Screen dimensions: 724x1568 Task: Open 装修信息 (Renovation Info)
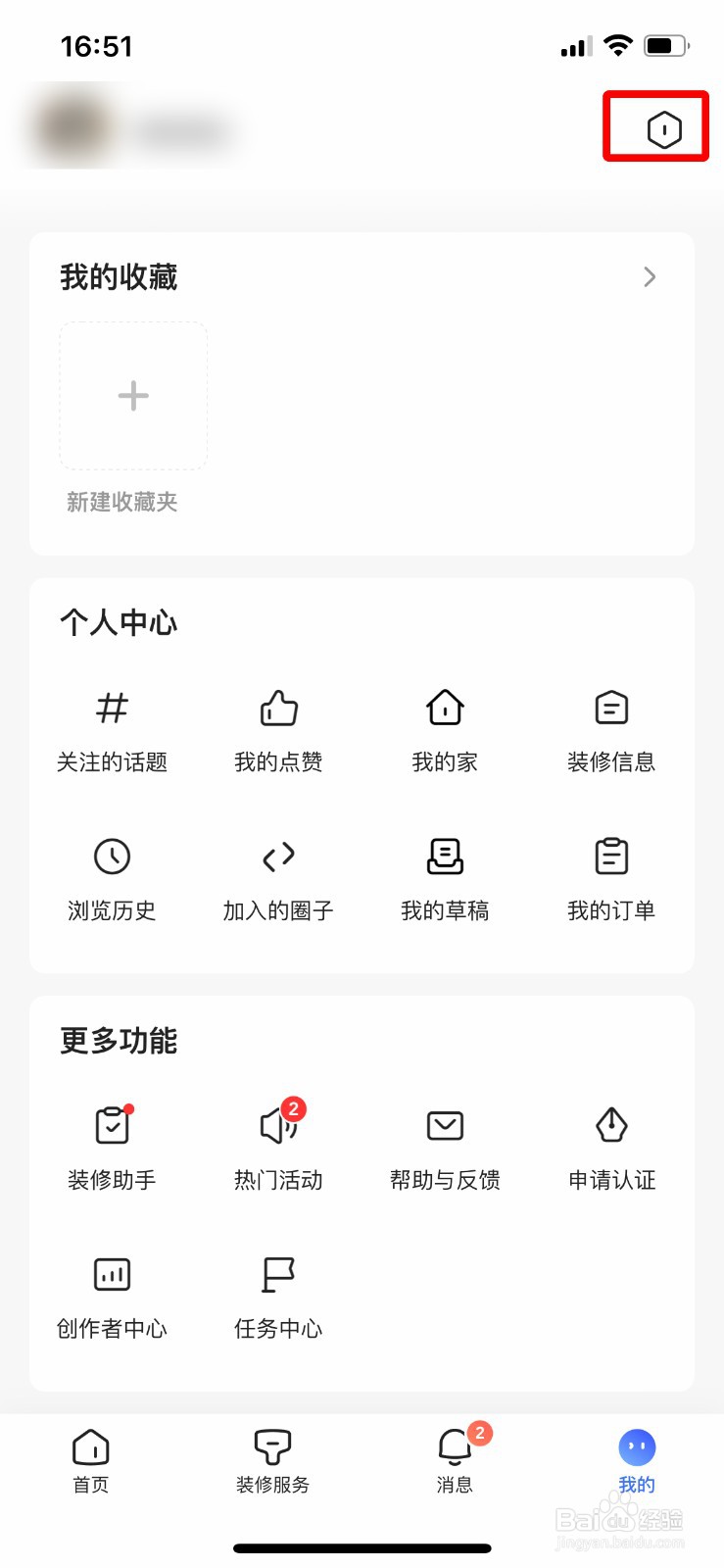[x=611, y=729]
